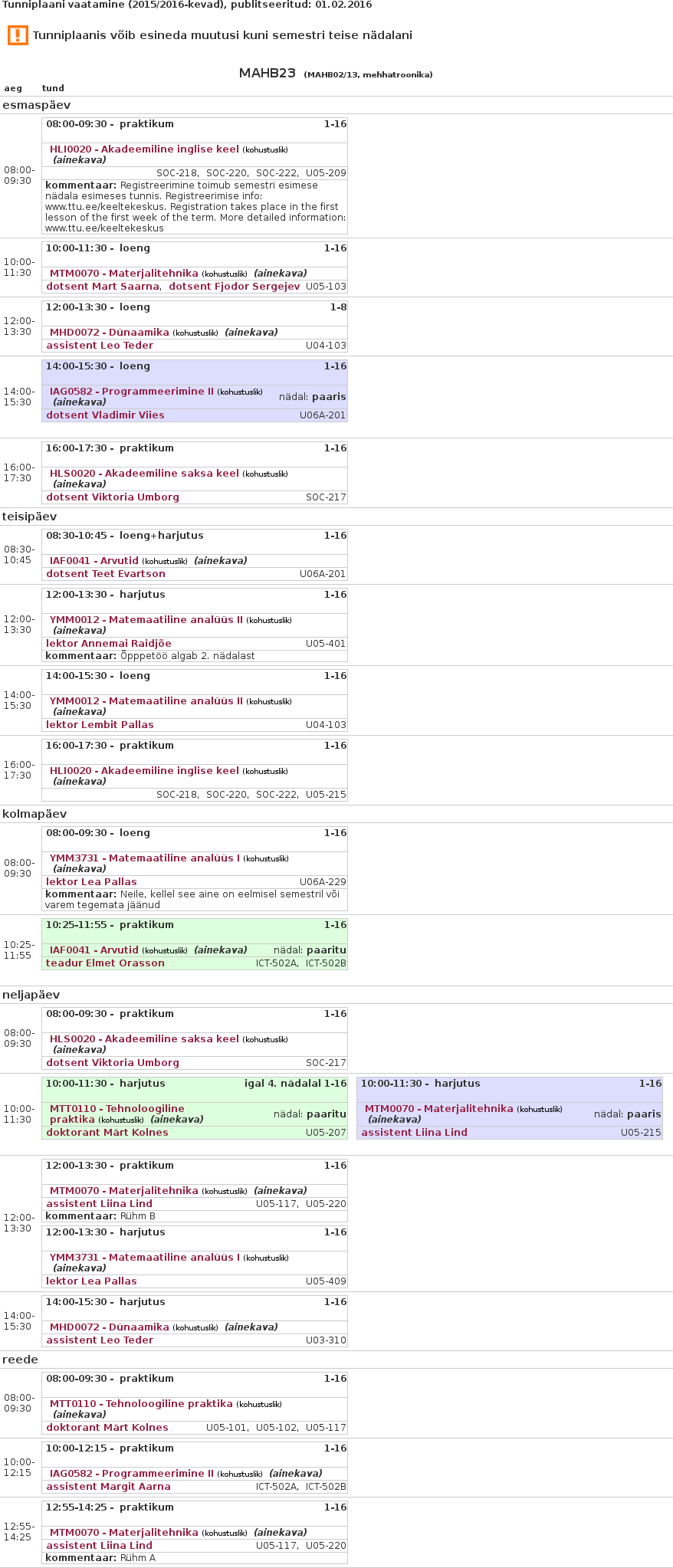Open MTT0110 Tehnoloogiline praktika in Friday's 08:00 class
Viewport: 673px width, 1568px height.
141,1404
